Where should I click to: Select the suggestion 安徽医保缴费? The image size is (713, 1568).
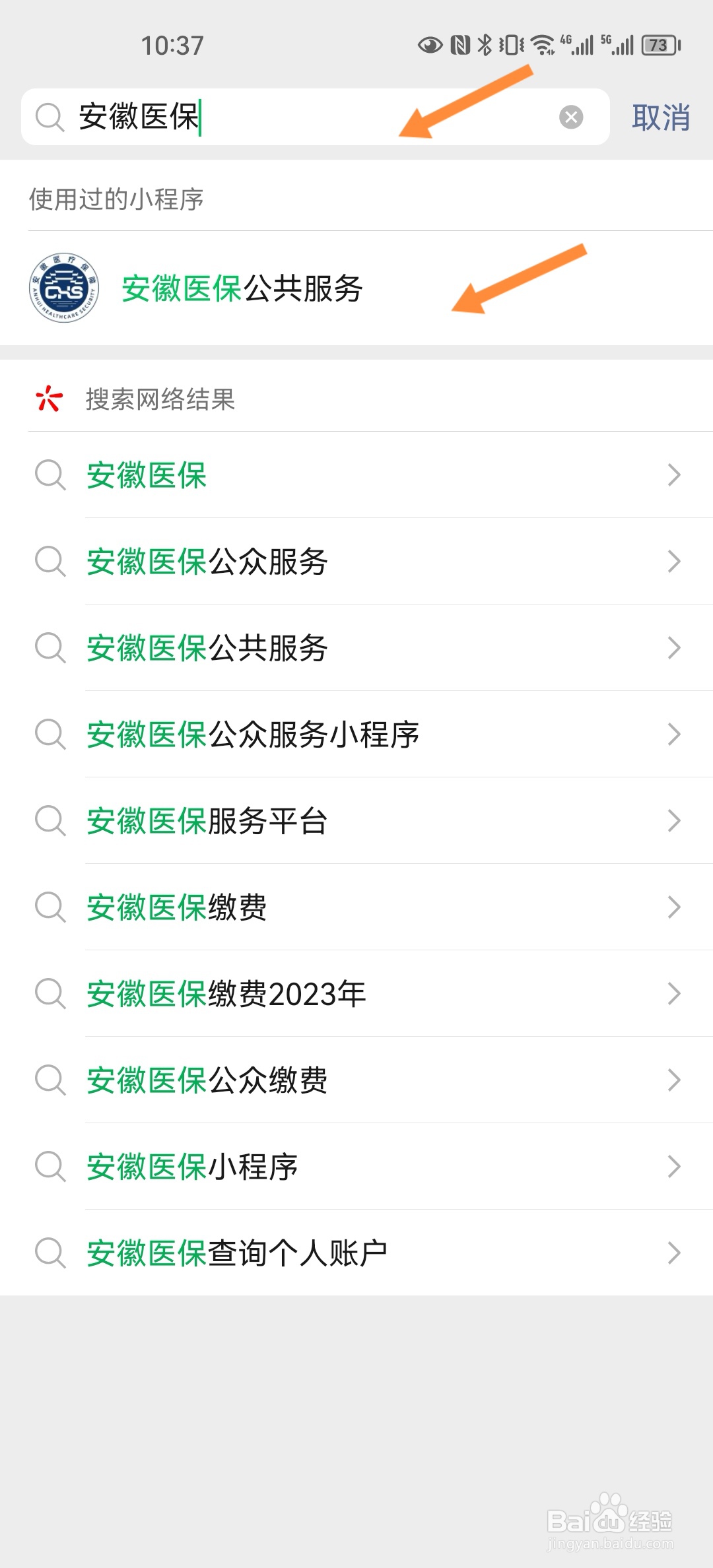point(356,907)
